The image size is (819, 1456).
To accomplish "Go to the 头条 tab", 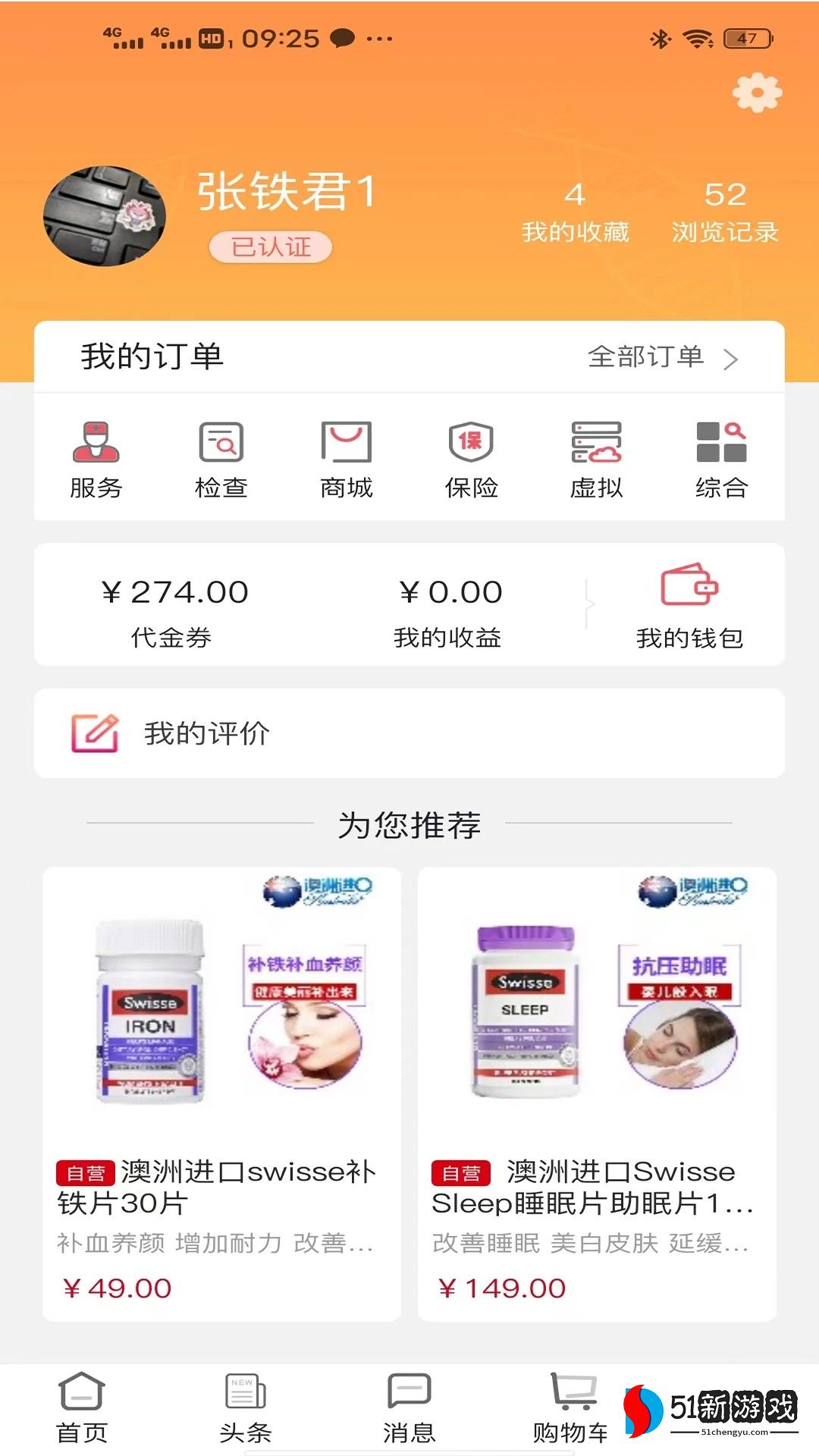I will [246, 1407].
